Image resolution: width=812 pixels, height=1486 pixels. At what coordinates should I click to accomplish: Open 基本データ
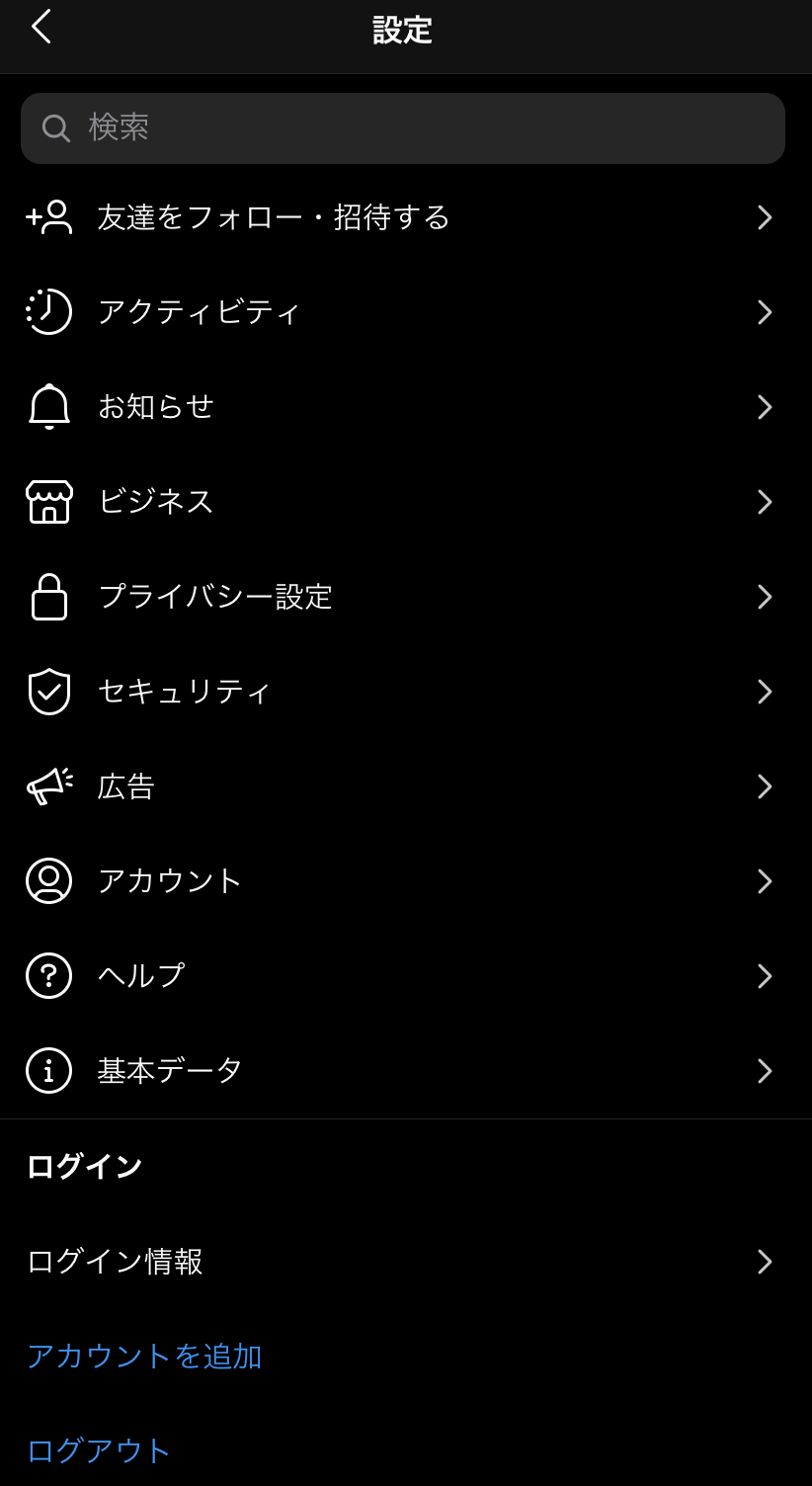click(406, 1071)
